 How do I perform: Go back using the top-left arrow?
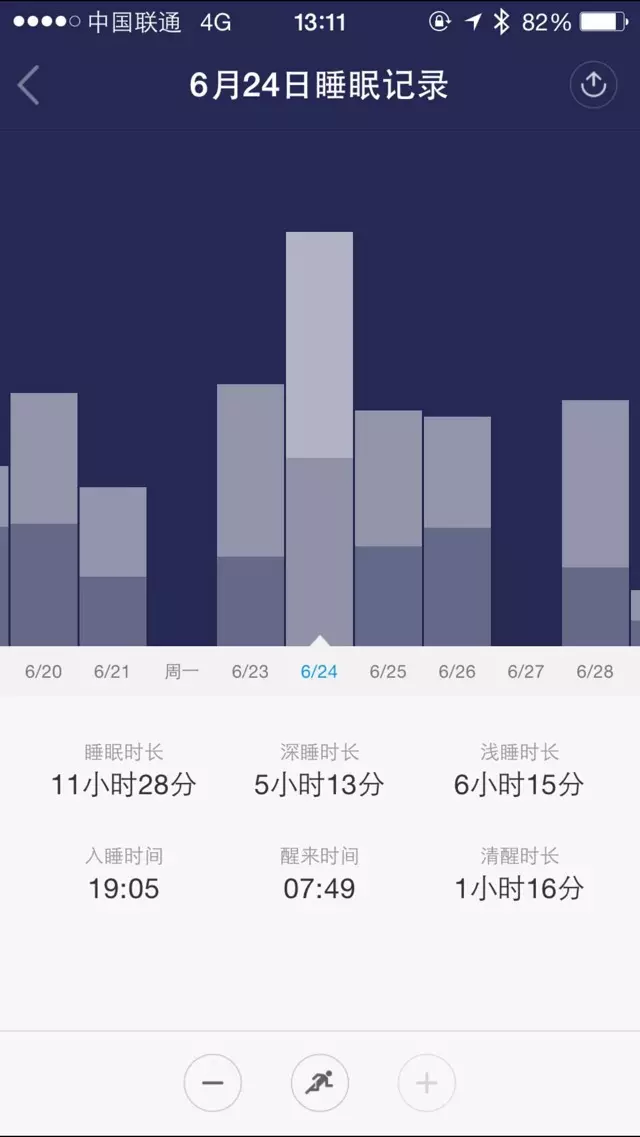click(28, 86)
